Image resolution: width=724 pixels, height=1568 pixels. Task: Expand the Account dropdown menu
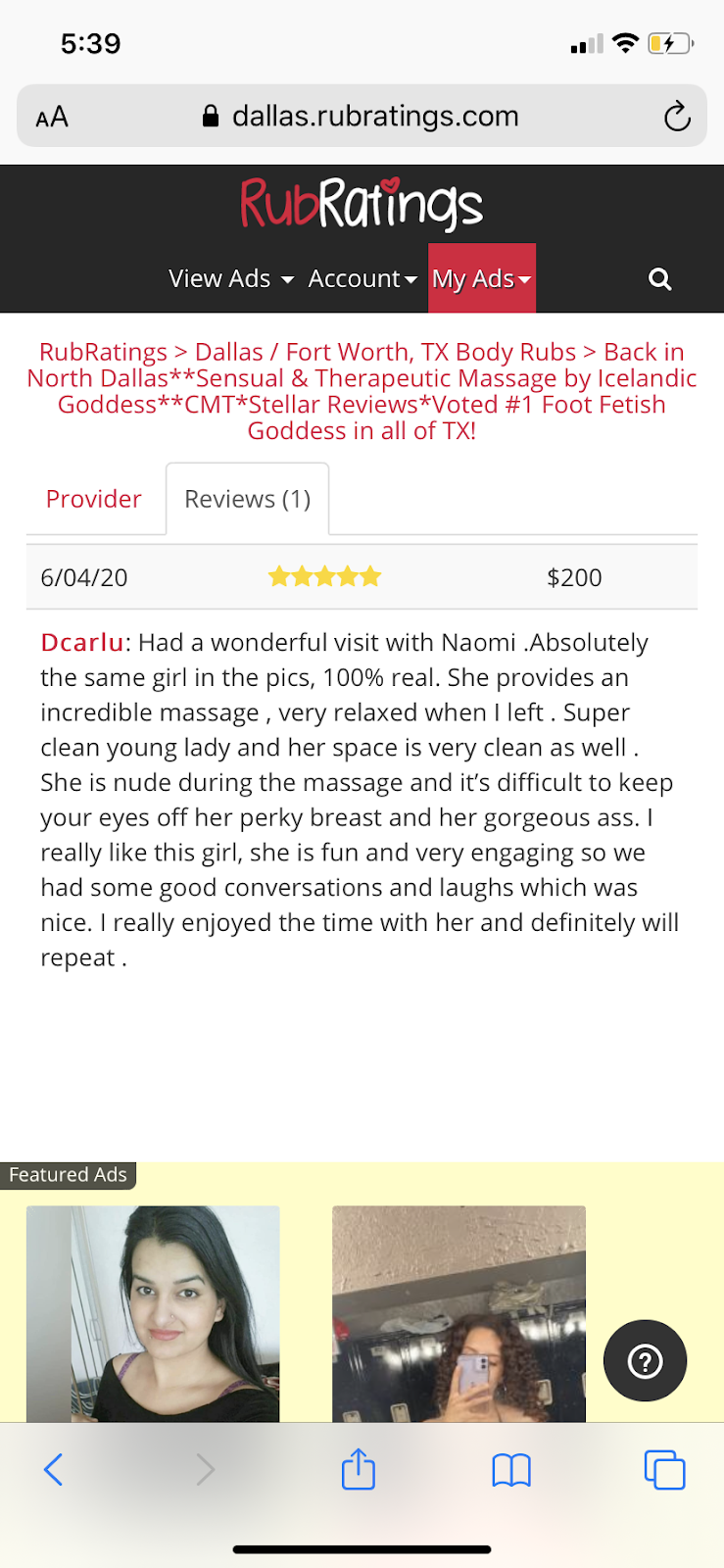coord(362,279)
